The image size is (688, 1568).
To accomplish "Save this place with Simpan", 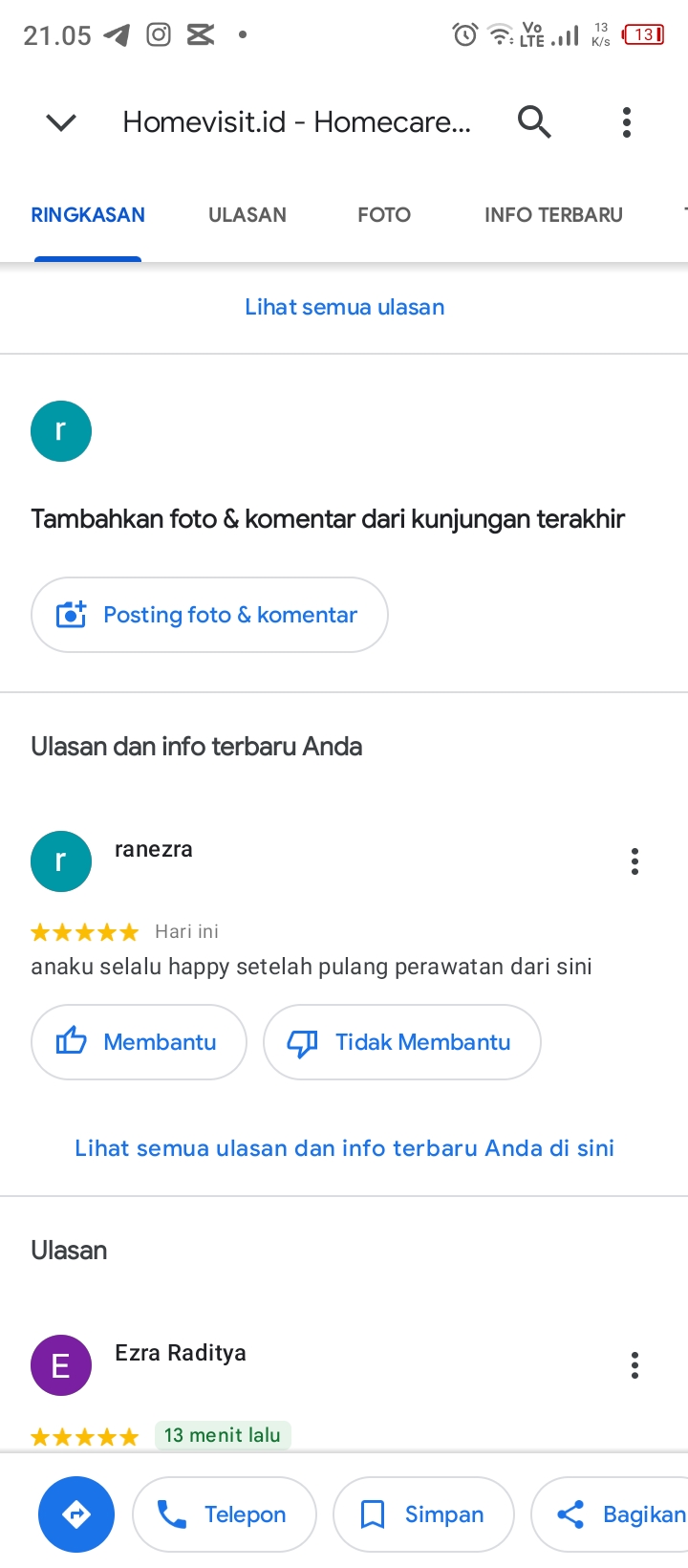I will coord(423,1514).
